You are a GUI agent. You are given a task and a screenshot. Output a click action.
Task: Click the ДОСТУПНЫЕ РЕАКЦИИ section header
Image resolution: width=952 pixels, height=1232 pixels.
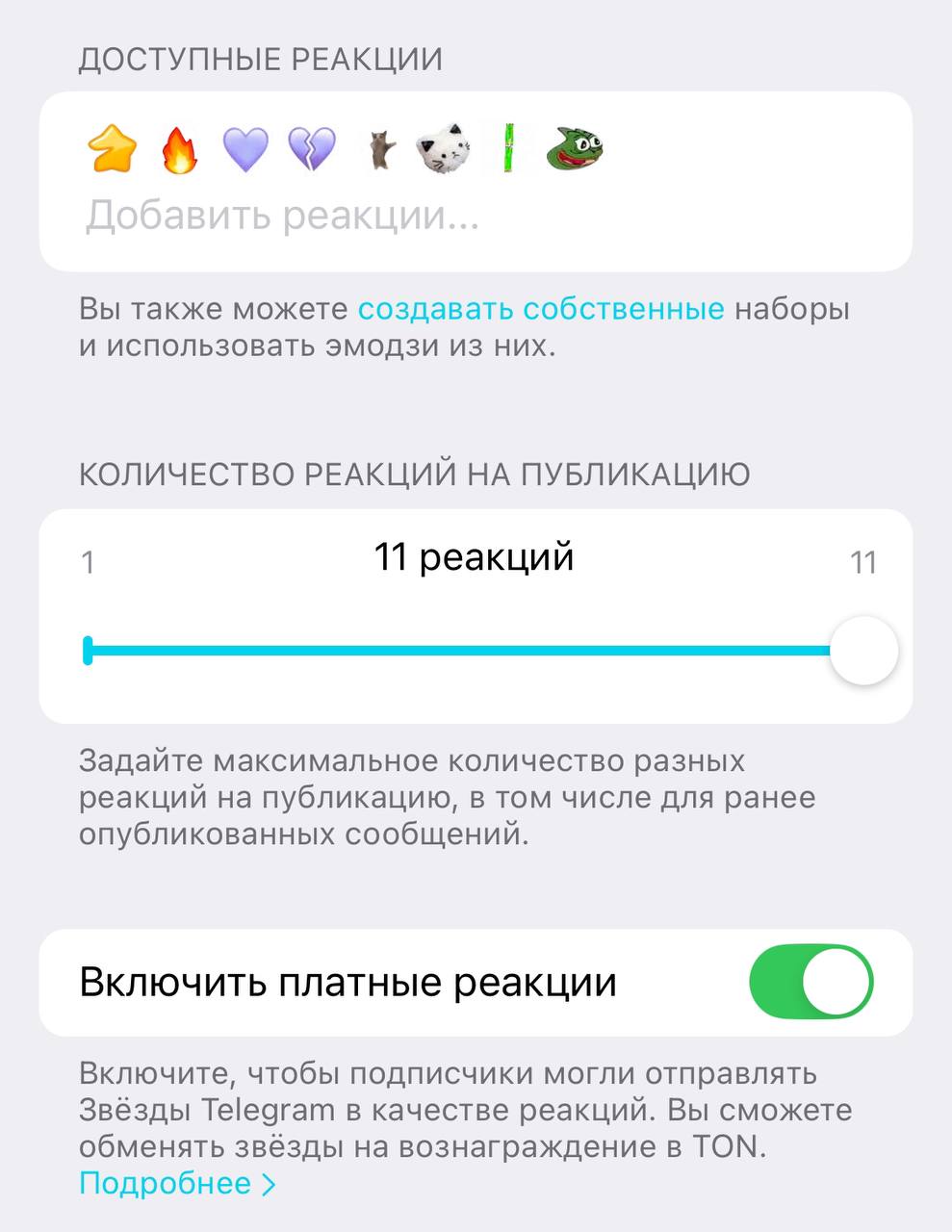pyautogui.click(x=258, y=59)
